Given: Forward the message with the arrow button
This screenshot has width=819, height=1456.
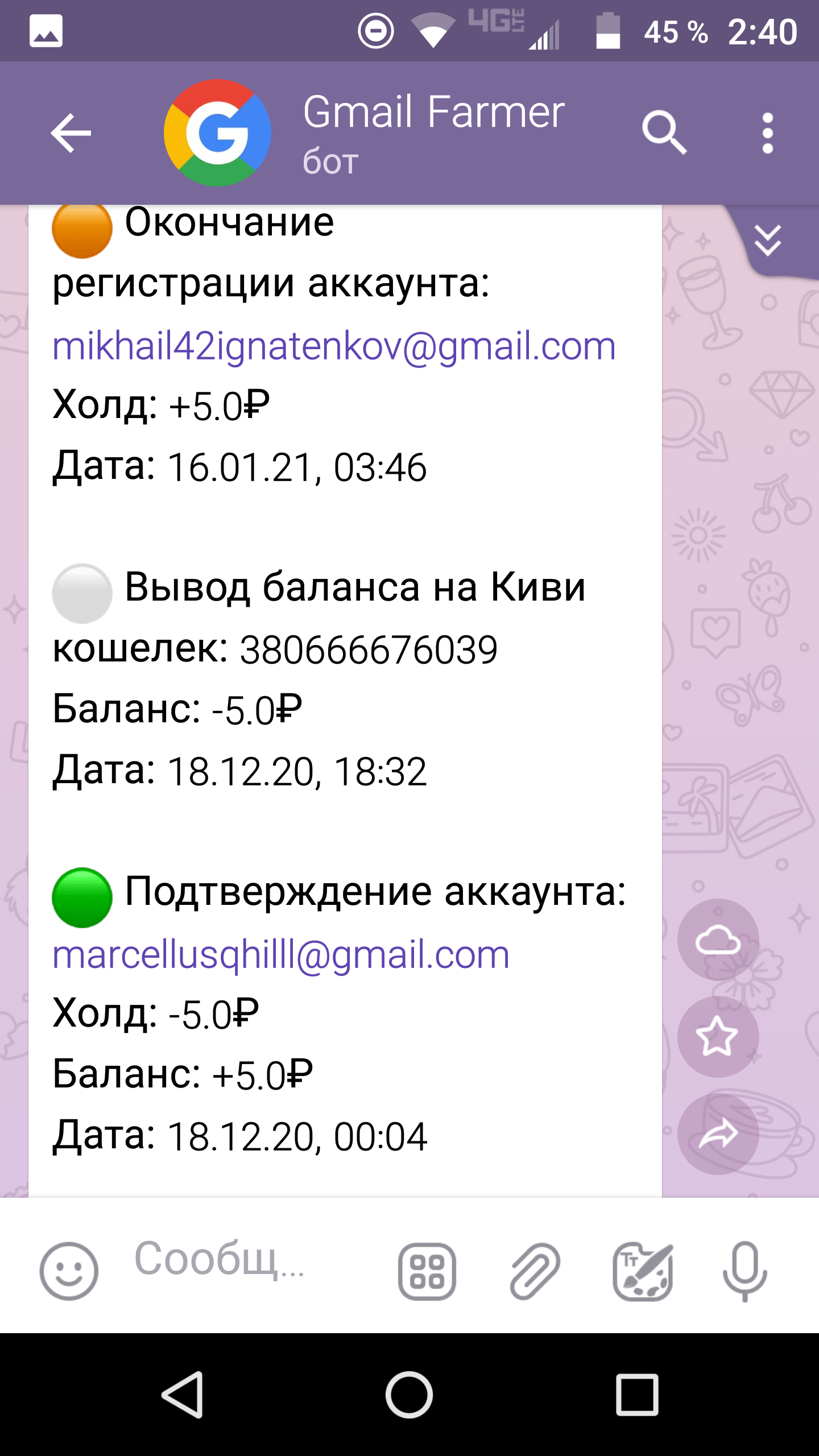Looking at the screenshot, I should (x=718, y=1134).
